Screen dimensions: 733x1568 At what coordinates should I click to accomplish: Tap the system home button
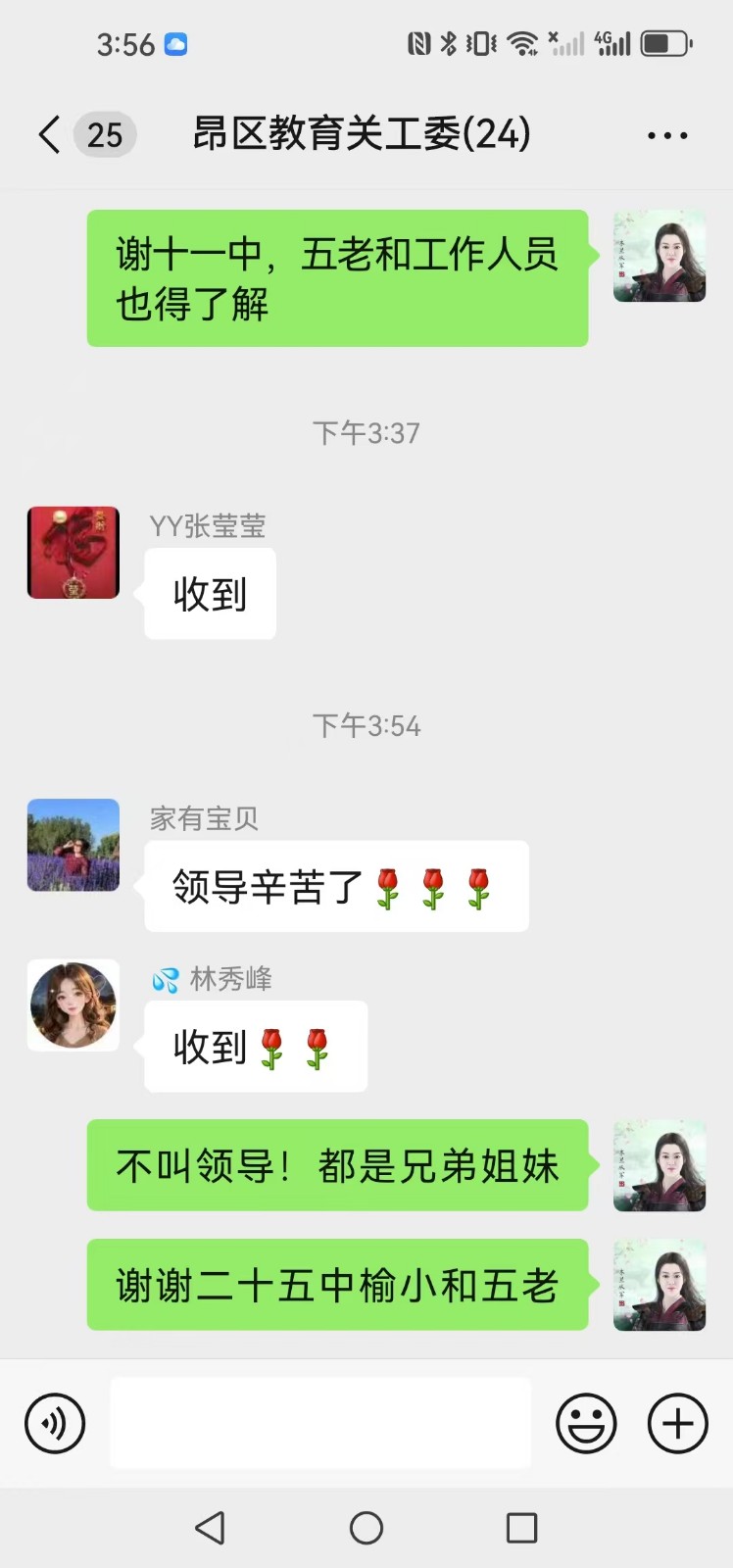pyautogui.click(x=366, y=1527)
